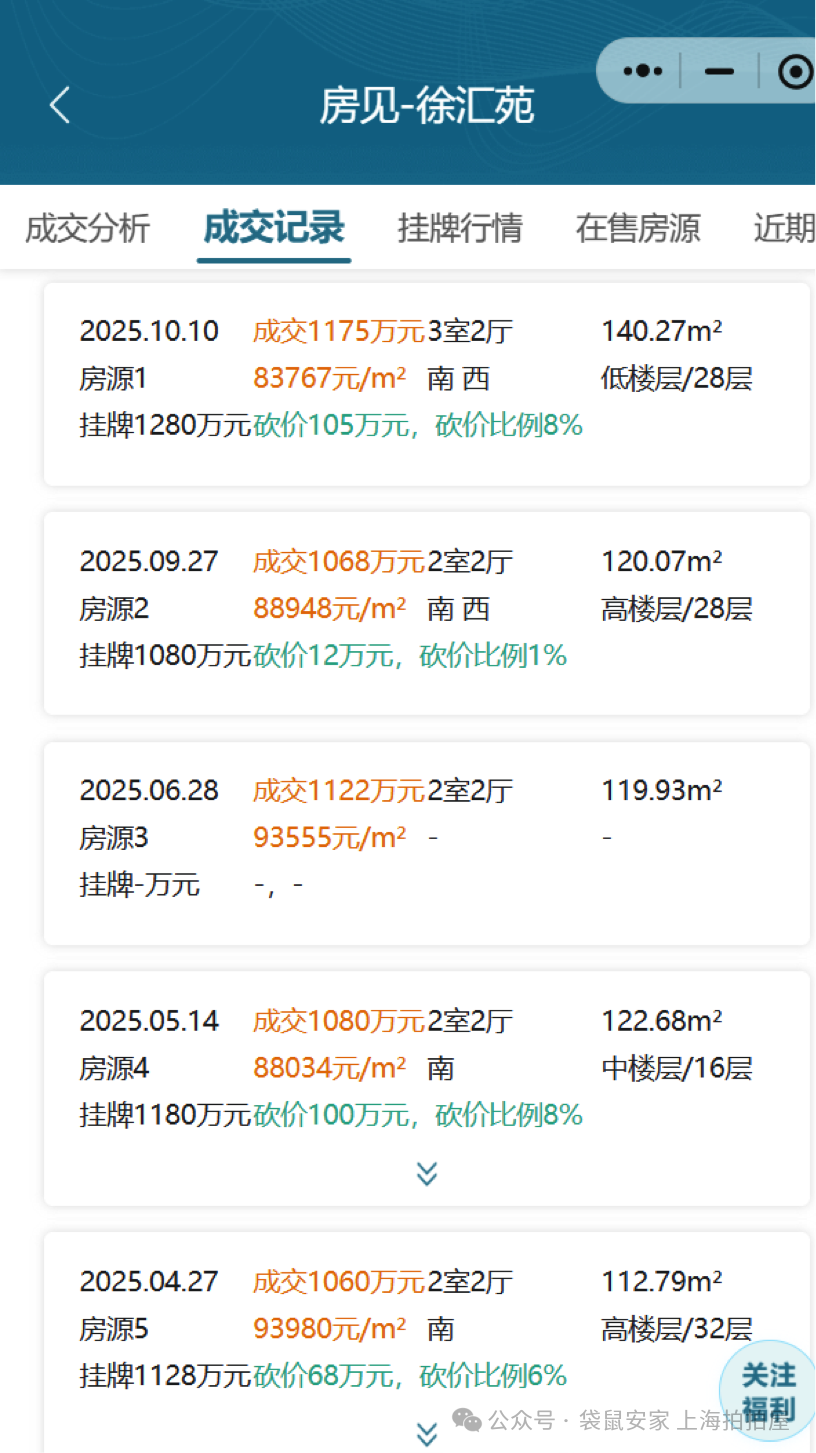Go back from 房见-徐汇苑 page

(x=60, y=105)
